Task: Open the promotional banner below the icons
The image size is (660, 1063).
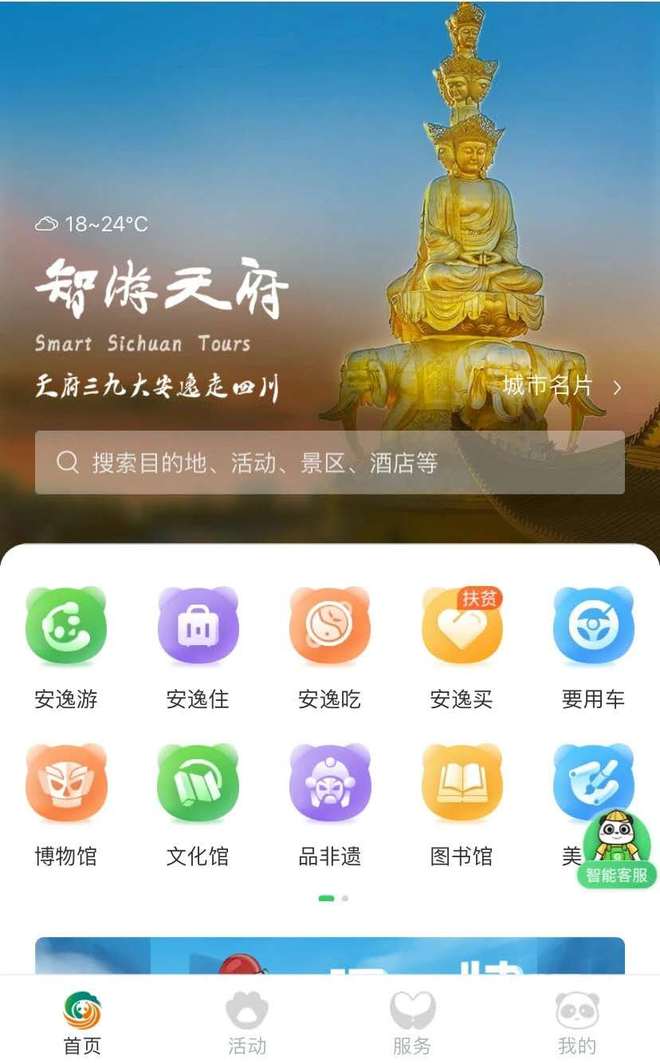Action: point(330,955)
